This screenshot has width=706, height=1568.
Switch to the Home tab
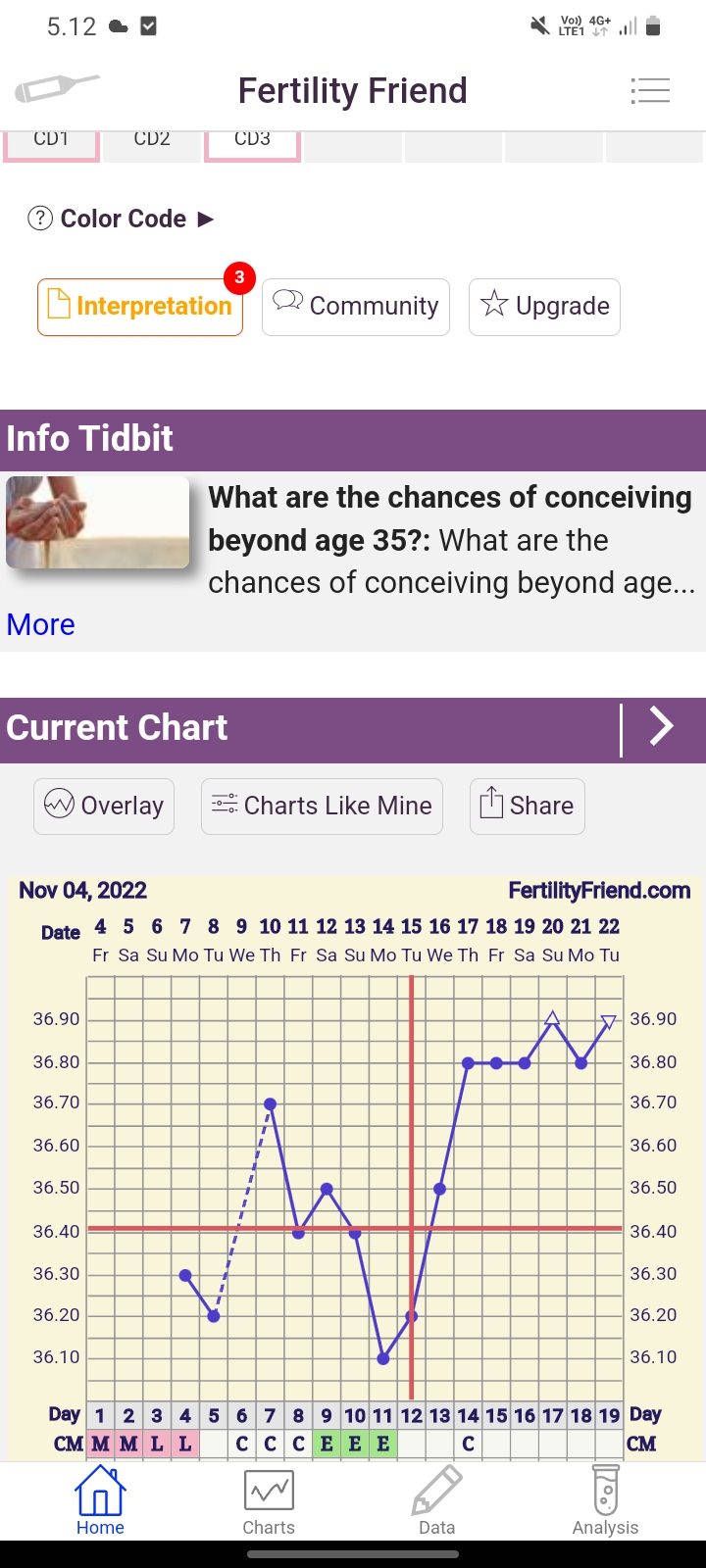coord(100,1500)
